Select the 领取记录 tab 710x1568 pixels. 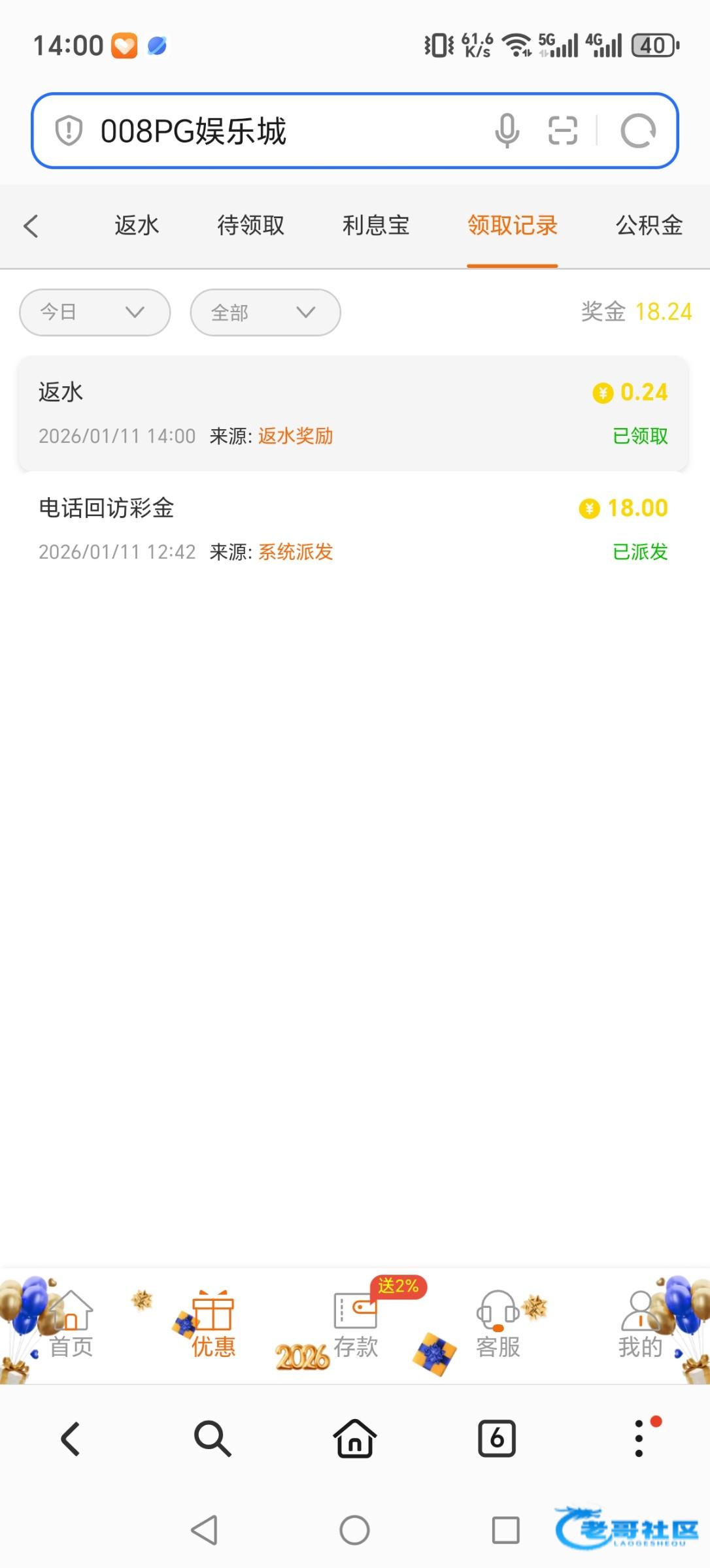(x=512, y=226)
